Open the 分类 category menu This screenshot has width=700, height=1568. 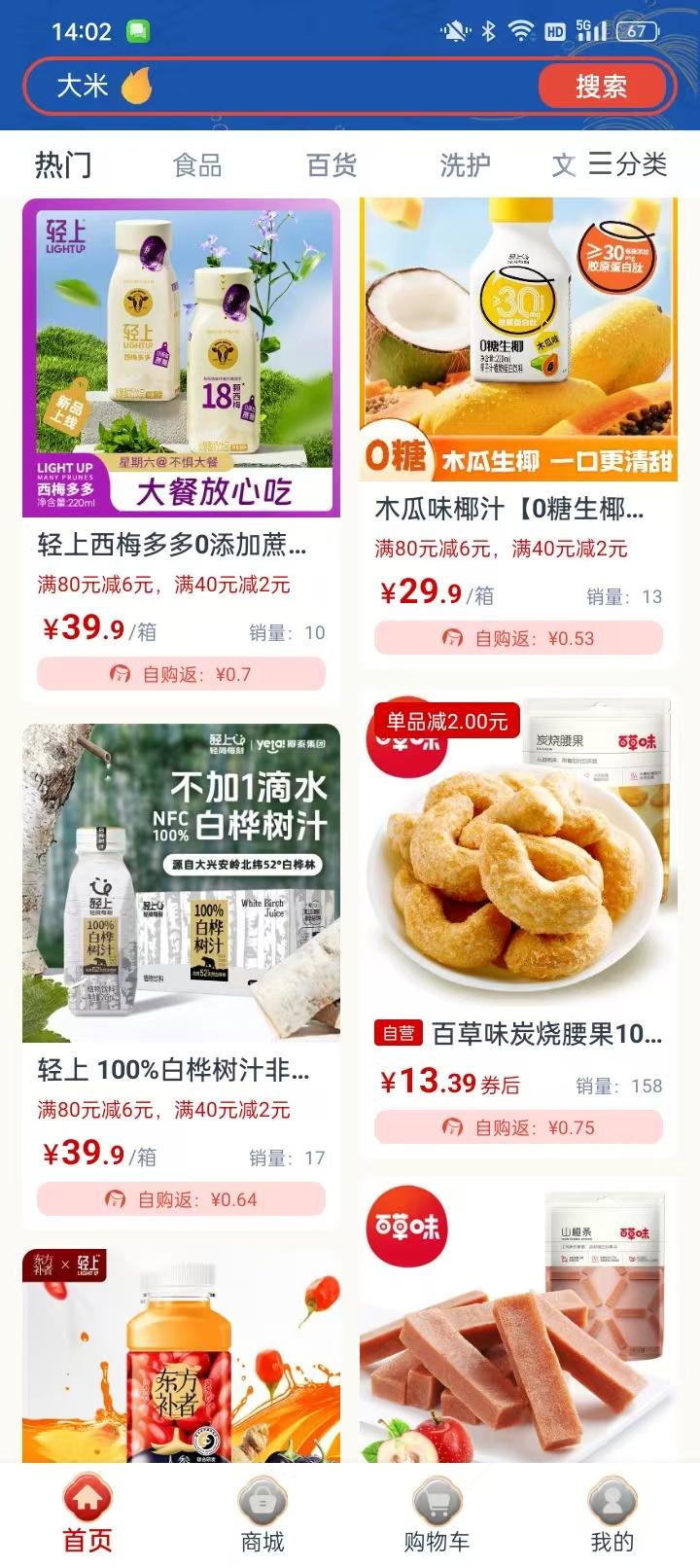[628, 164]
